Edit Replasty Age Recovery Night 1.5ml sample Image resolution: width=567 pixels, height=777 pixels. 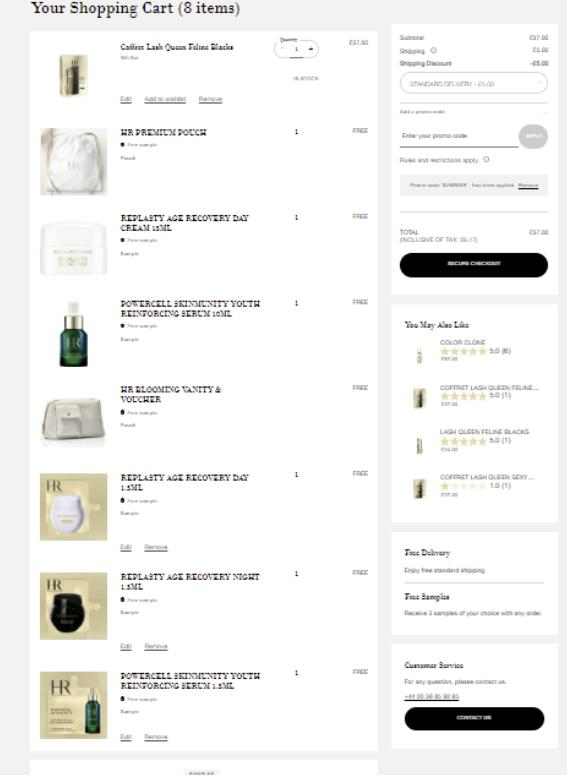[126, 646]
